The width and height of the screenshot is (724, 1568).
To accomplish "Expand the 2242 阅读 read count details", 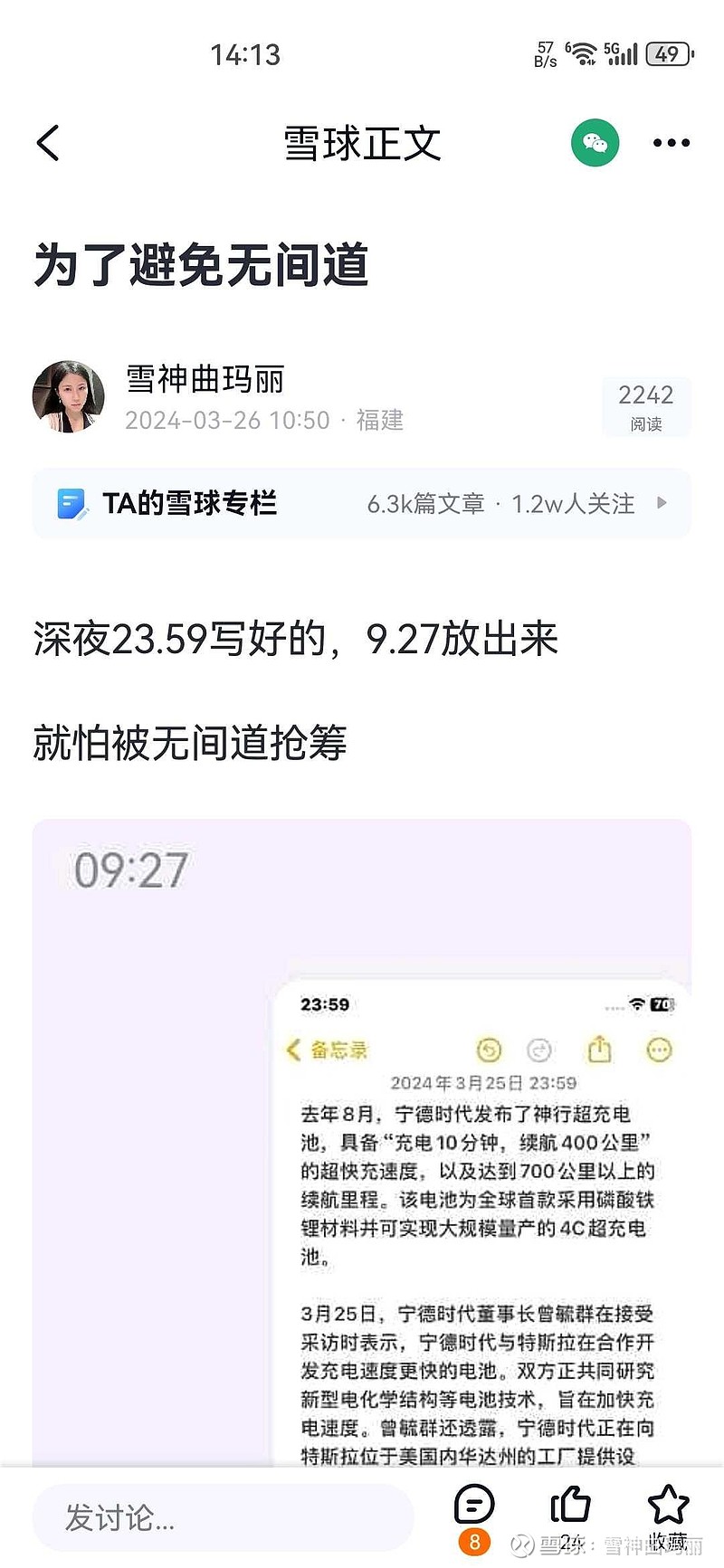I will [645, 406].
